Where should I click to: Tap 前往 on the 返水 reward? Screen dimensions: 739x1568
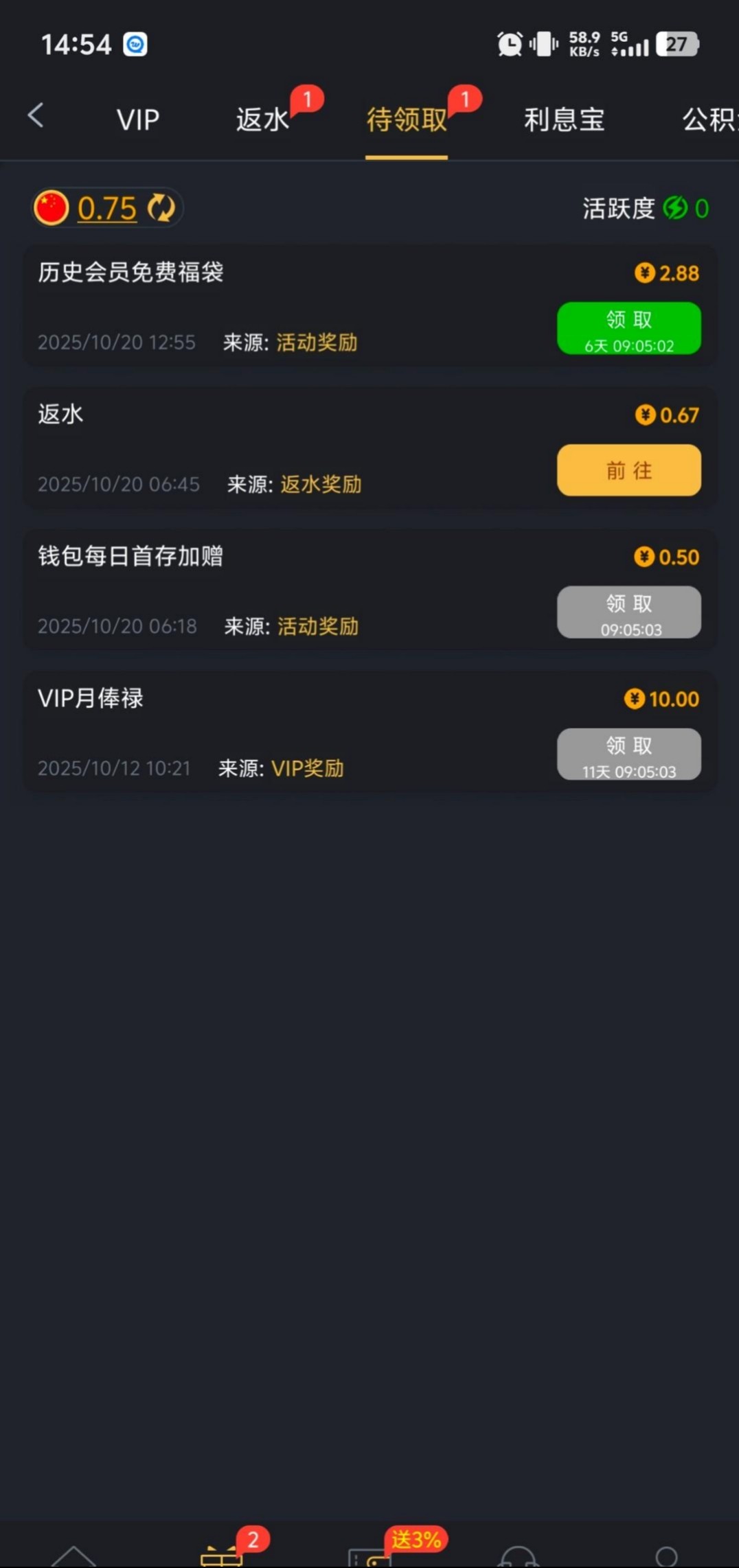pos(628,470)
